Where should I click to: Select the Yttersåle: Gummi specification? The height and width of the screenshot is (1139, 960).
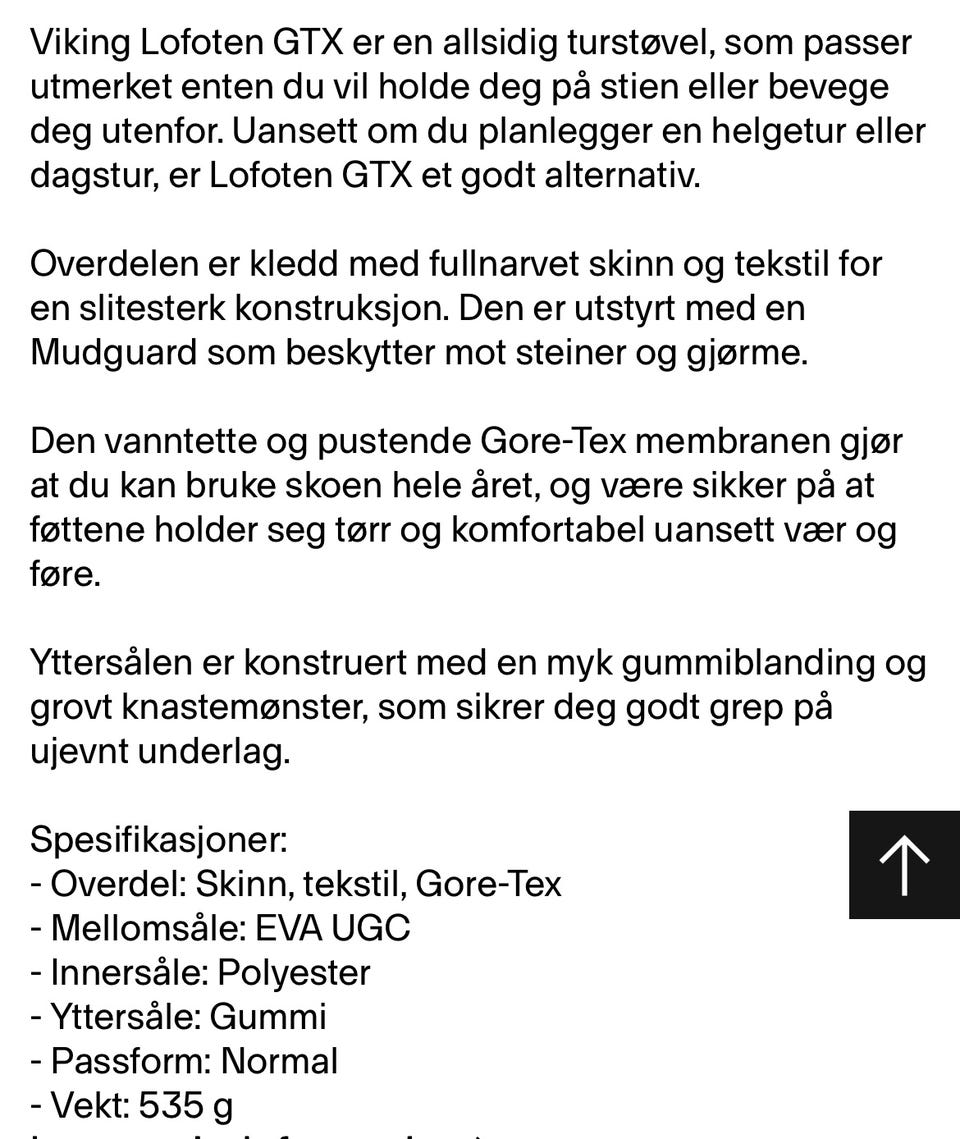178,1017
